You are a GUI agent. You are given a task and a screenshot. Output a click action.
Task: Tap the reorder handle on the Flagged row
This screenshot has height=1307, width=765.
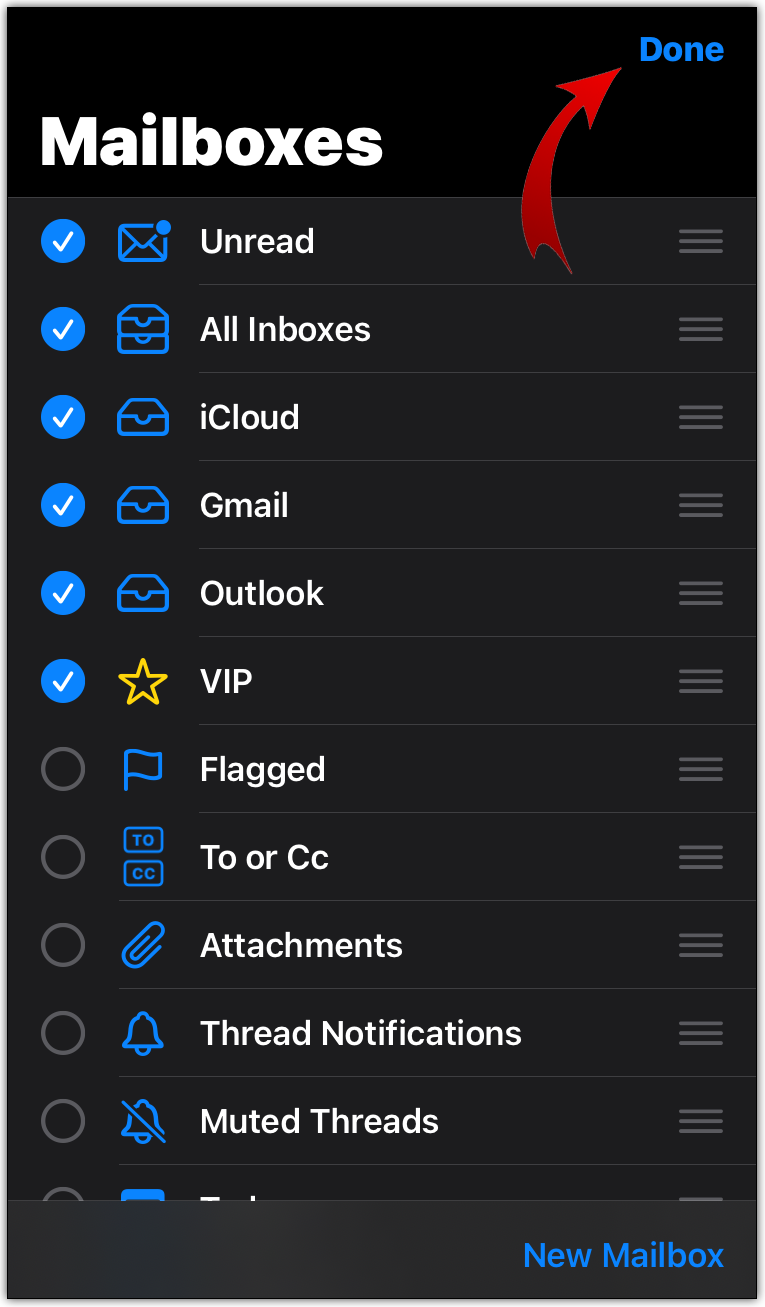[701, 769]
